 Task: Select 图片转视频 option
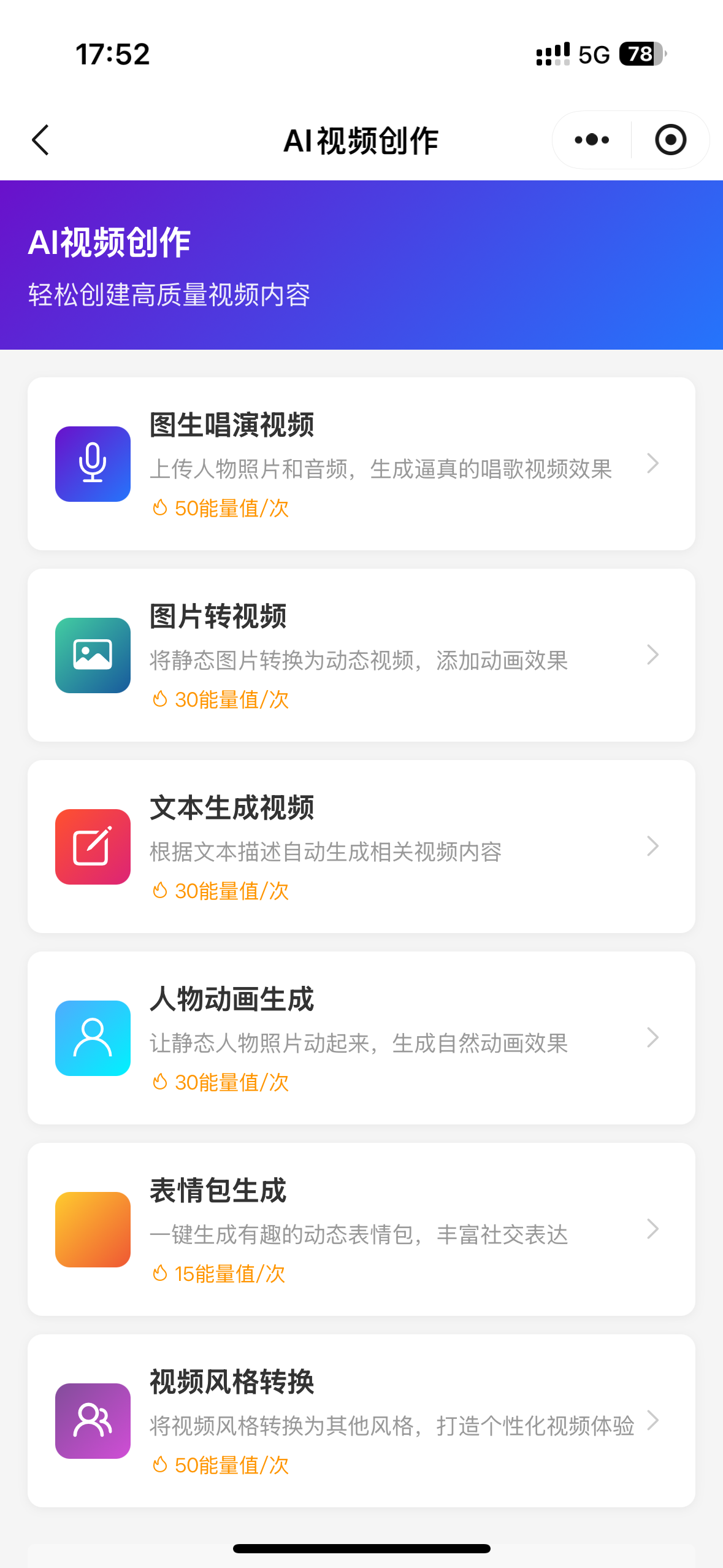tap(361, 655)
